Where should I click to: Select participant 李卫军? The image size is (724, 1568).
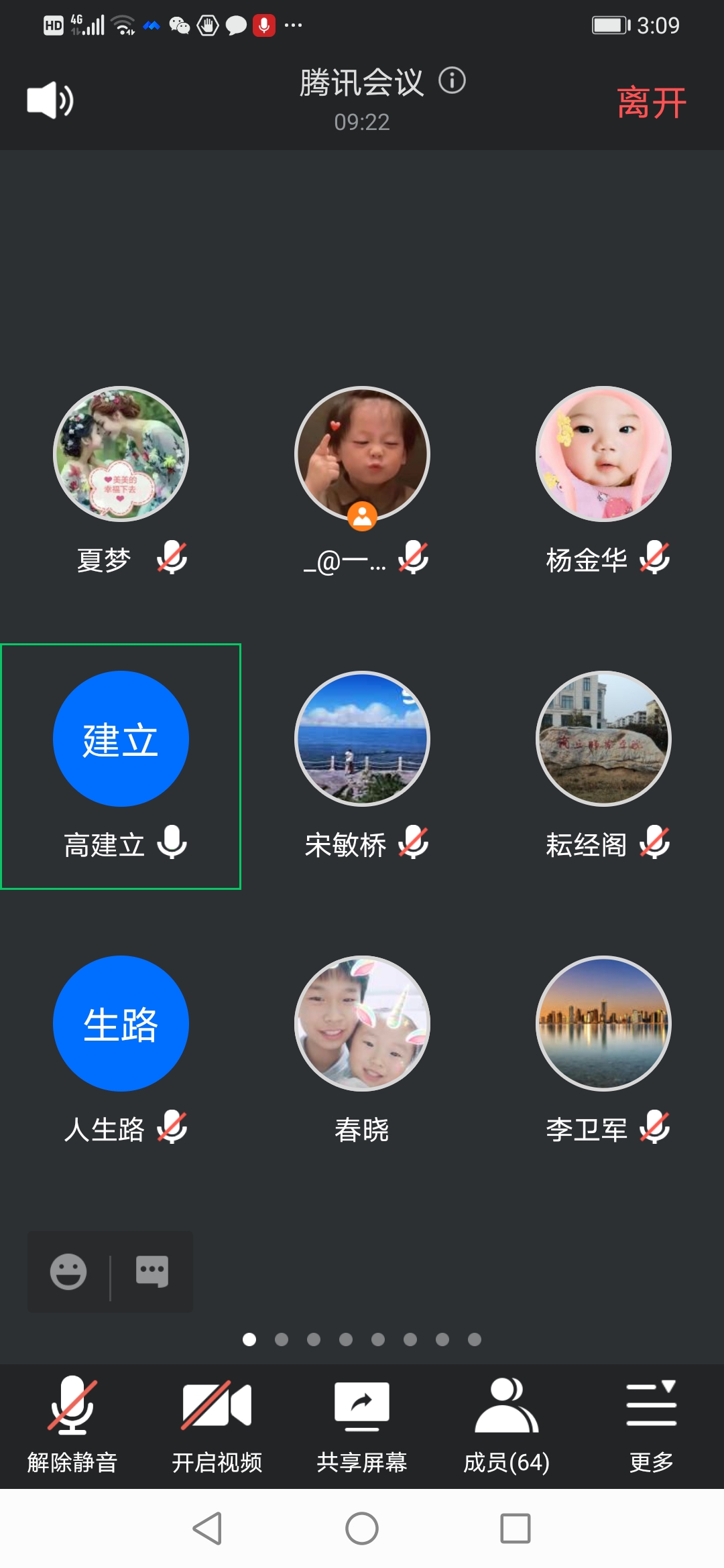point(603,1024)
